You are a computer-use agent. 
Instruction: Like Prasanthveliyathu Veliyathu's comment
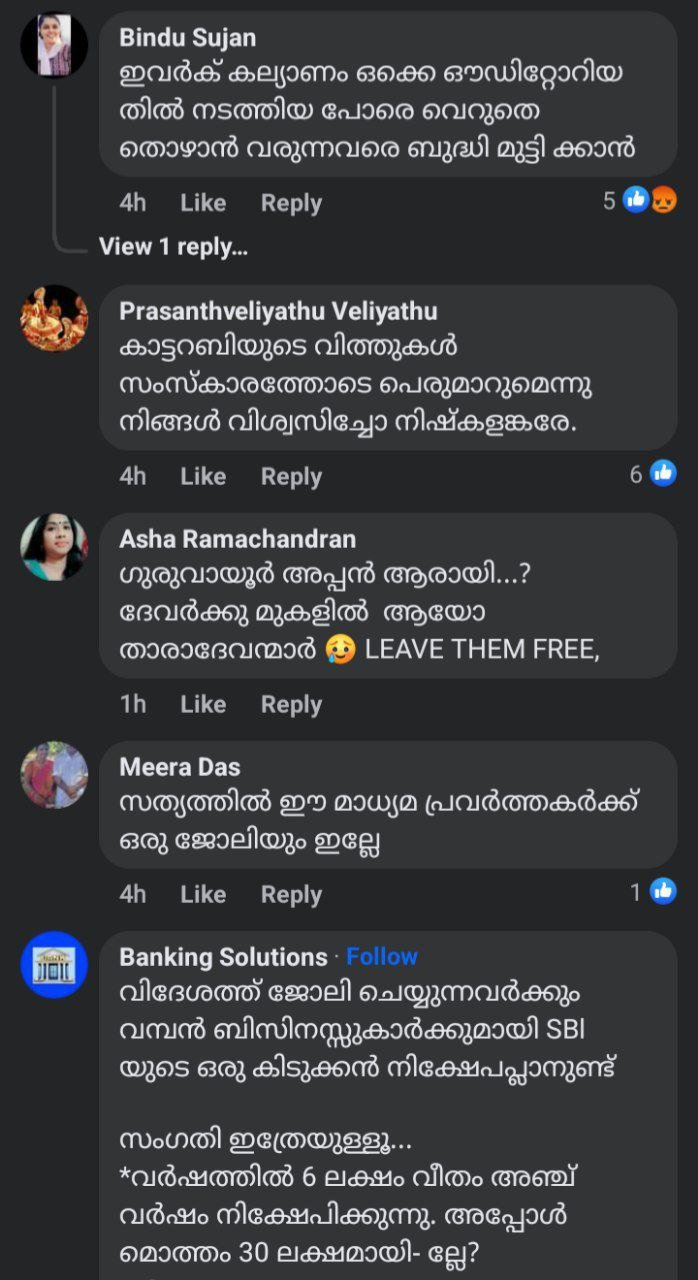[x=203, y=477]
